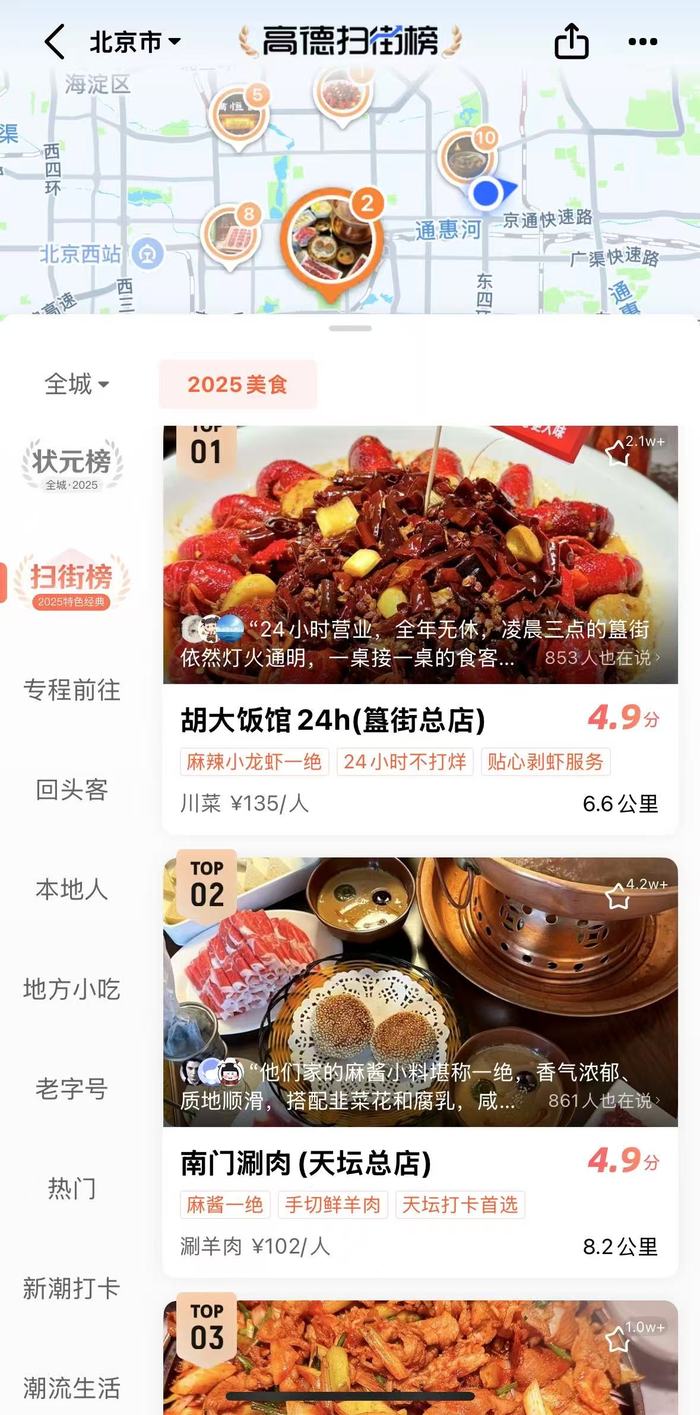The width and height of the screenshot is (700, 1415).
Task: Expand the 全城 area filter
Action: [76, 384]
